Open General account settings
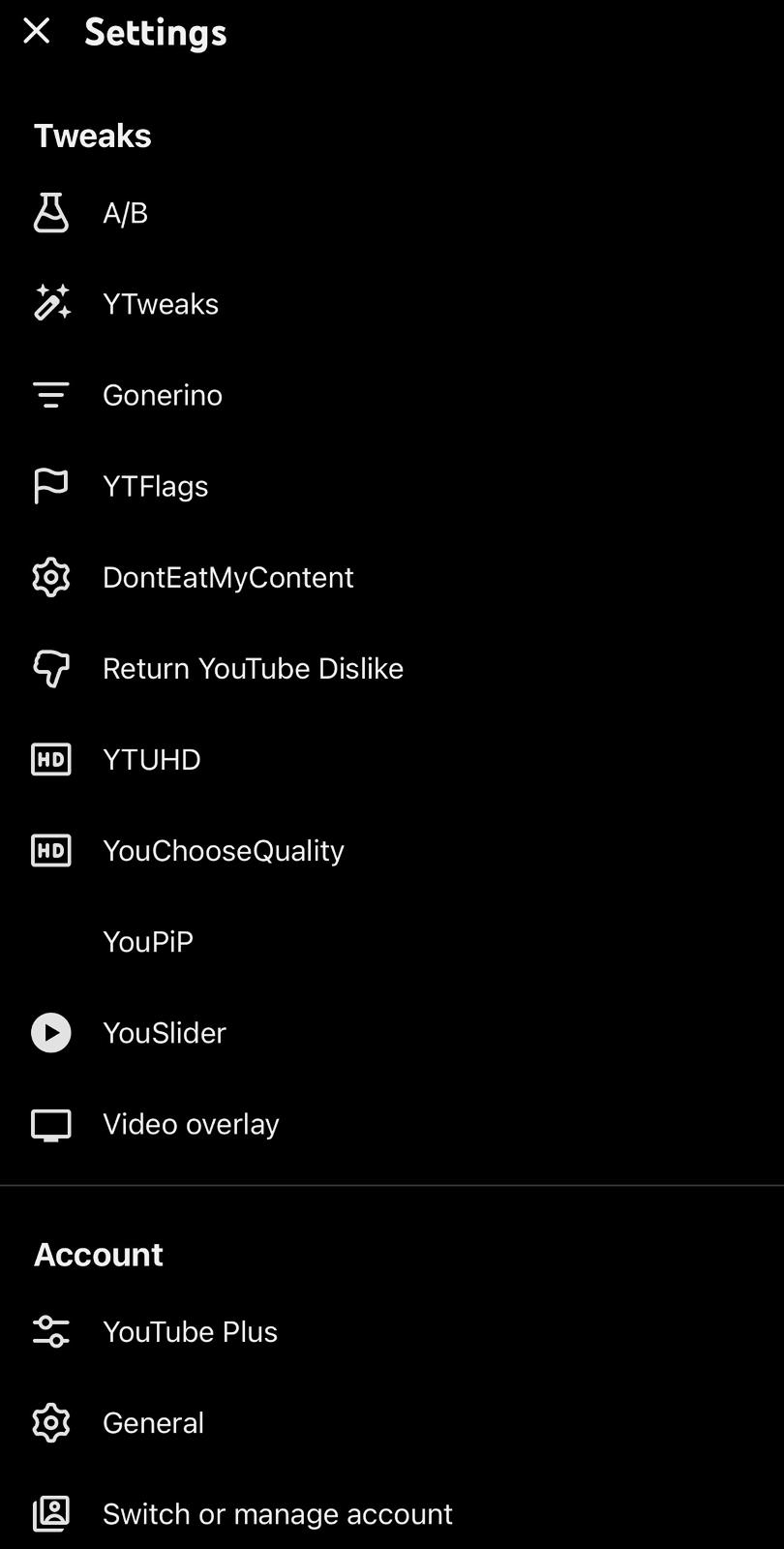This screenshot has height=1549, width=784. (x=392, y=1422)
